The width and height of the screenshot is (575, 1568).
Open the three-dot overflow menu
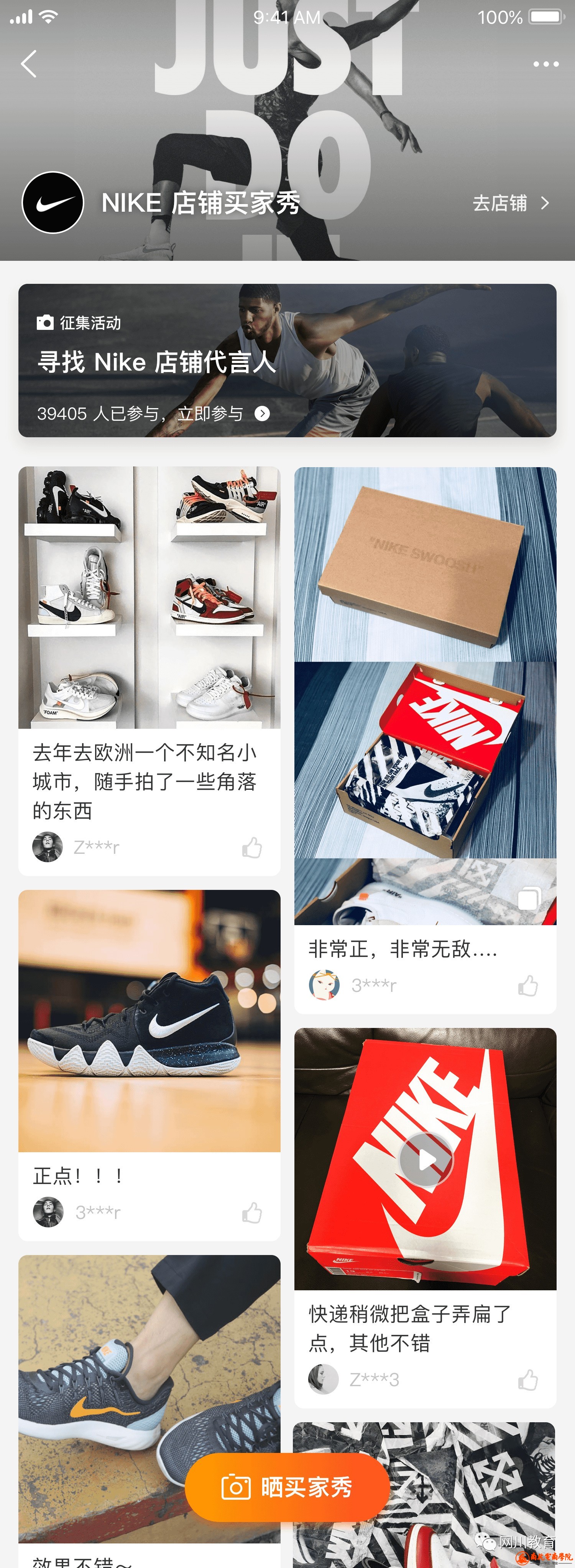point(545,64)
